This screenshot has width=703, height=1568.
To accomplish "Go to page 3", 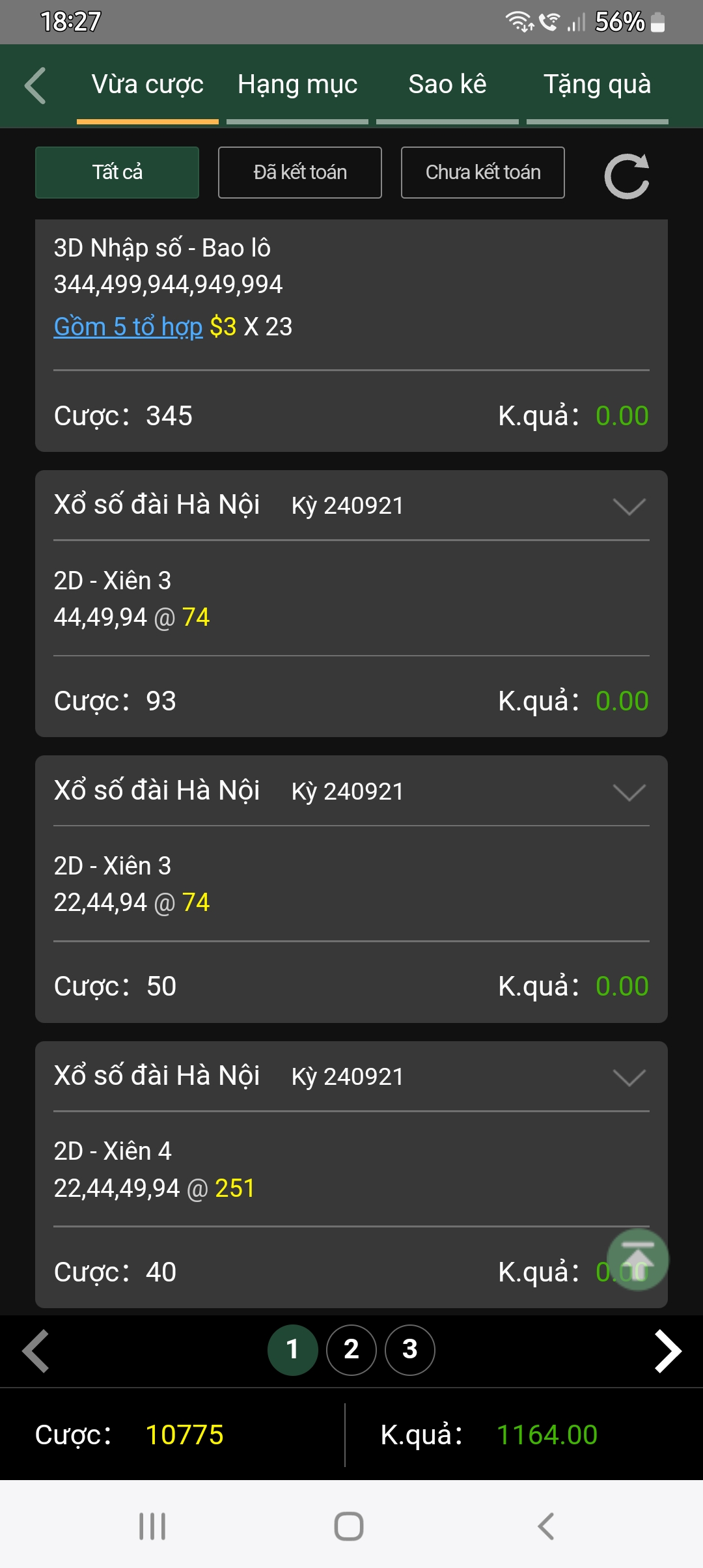I will click(x=410, y=1350).
